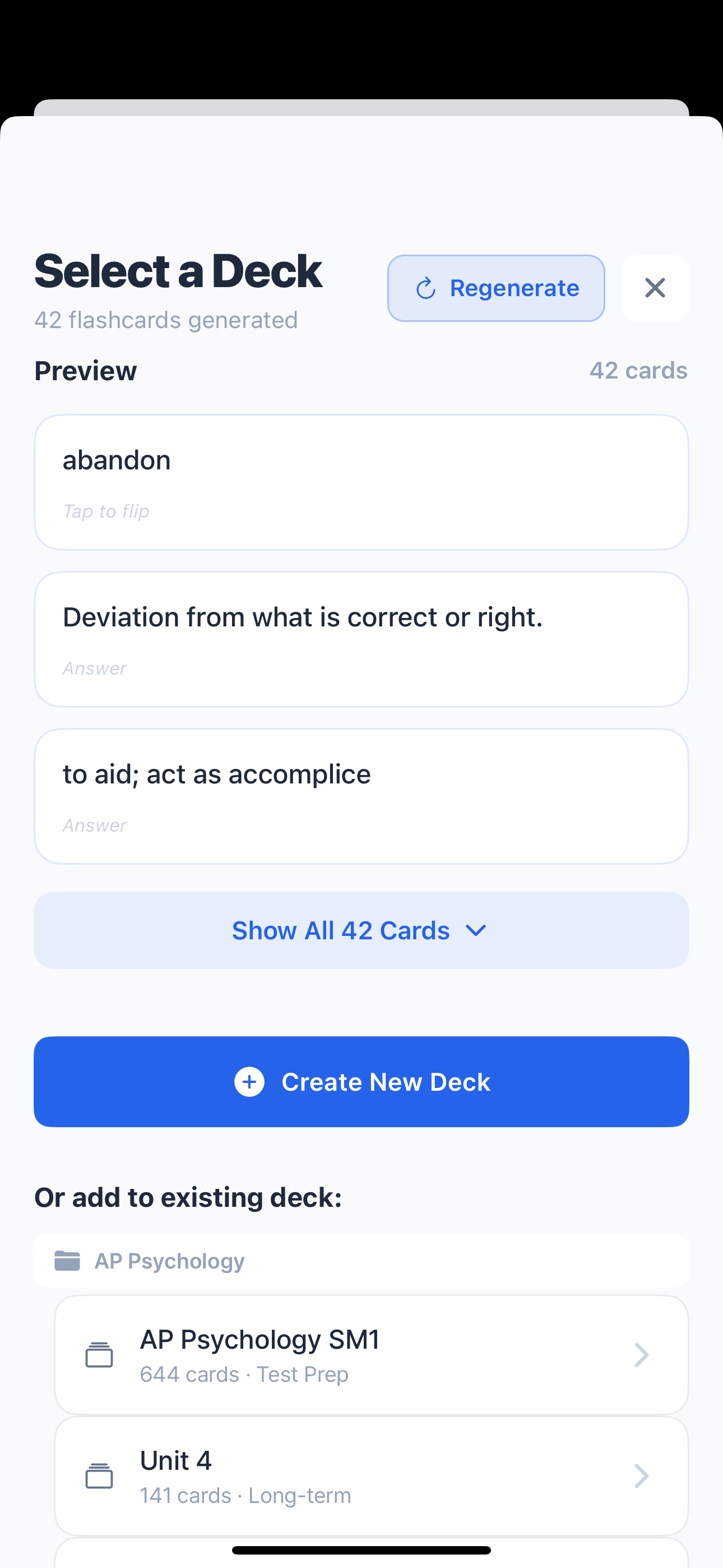Click the folder icon beside AP Psychology
Image resolution: width=723 pixels, height=1568 pixels.
pyautogui.click(x=68, y=1261)
